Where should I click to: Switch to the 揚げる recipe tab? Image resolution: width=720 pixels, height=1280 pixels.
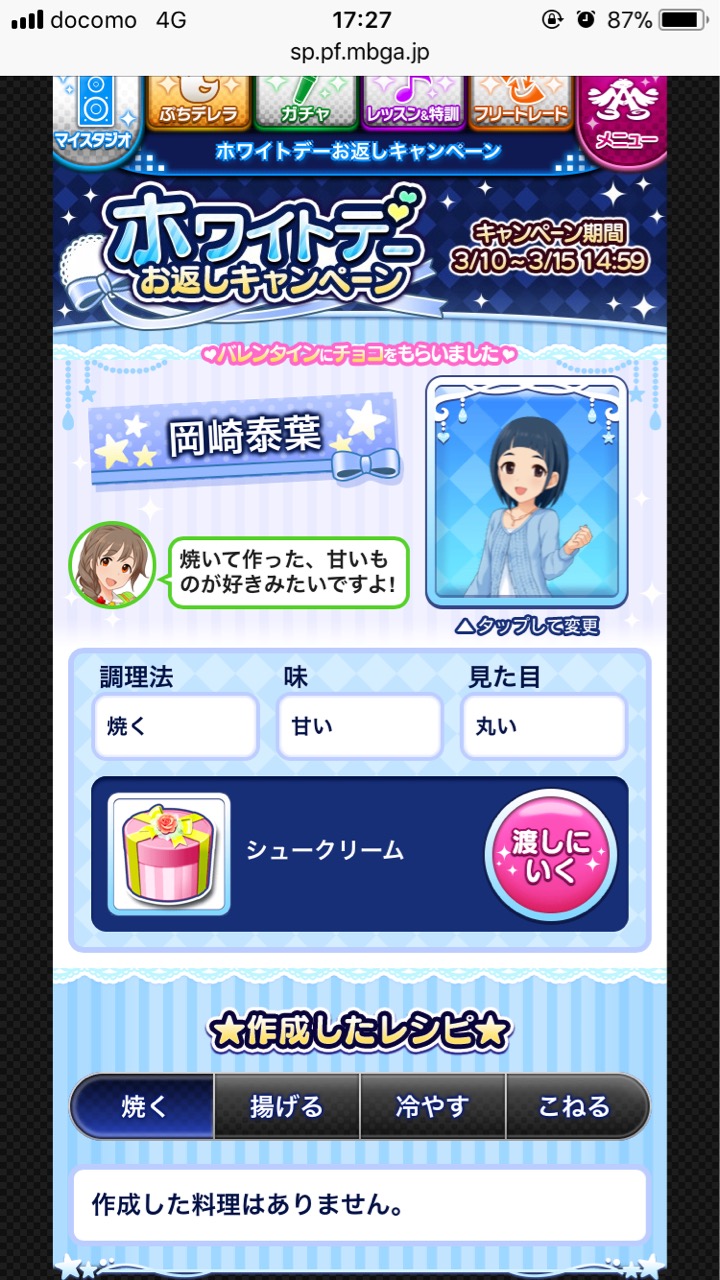[x=287, y=1106]
